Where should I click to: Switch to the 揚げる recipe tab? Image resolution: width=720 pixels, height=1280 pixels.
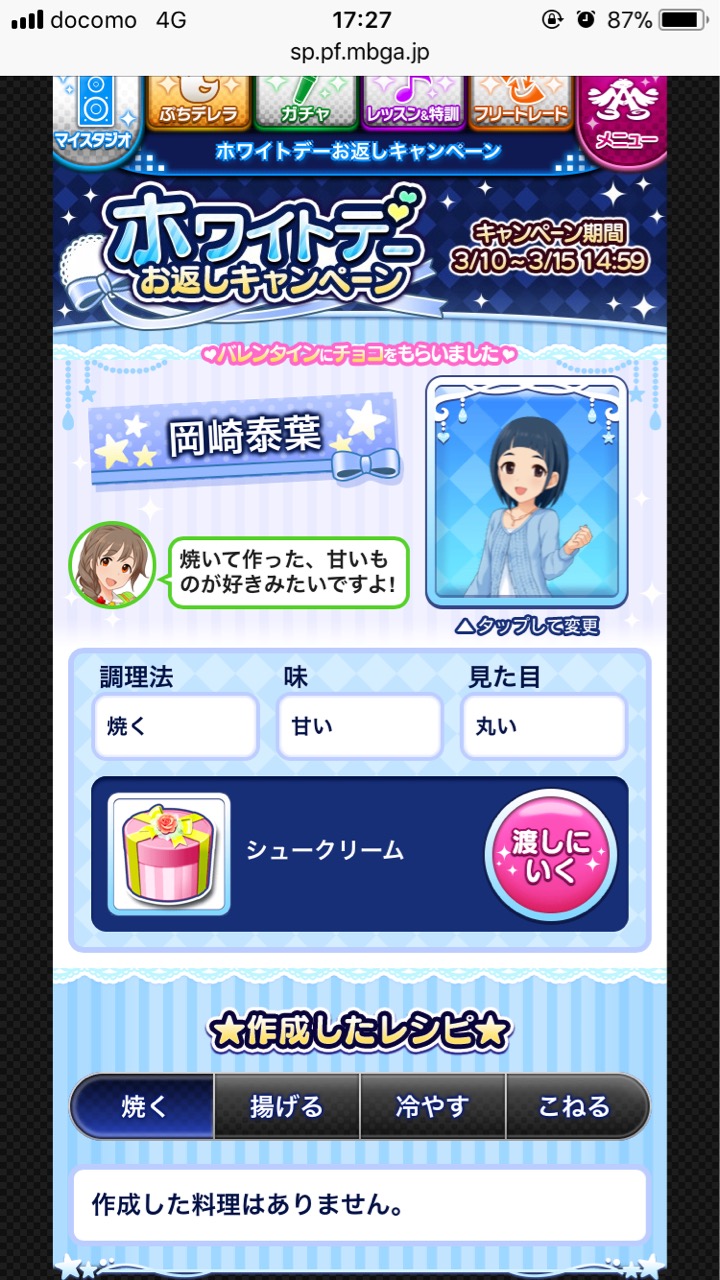[x=287, y=1106]
